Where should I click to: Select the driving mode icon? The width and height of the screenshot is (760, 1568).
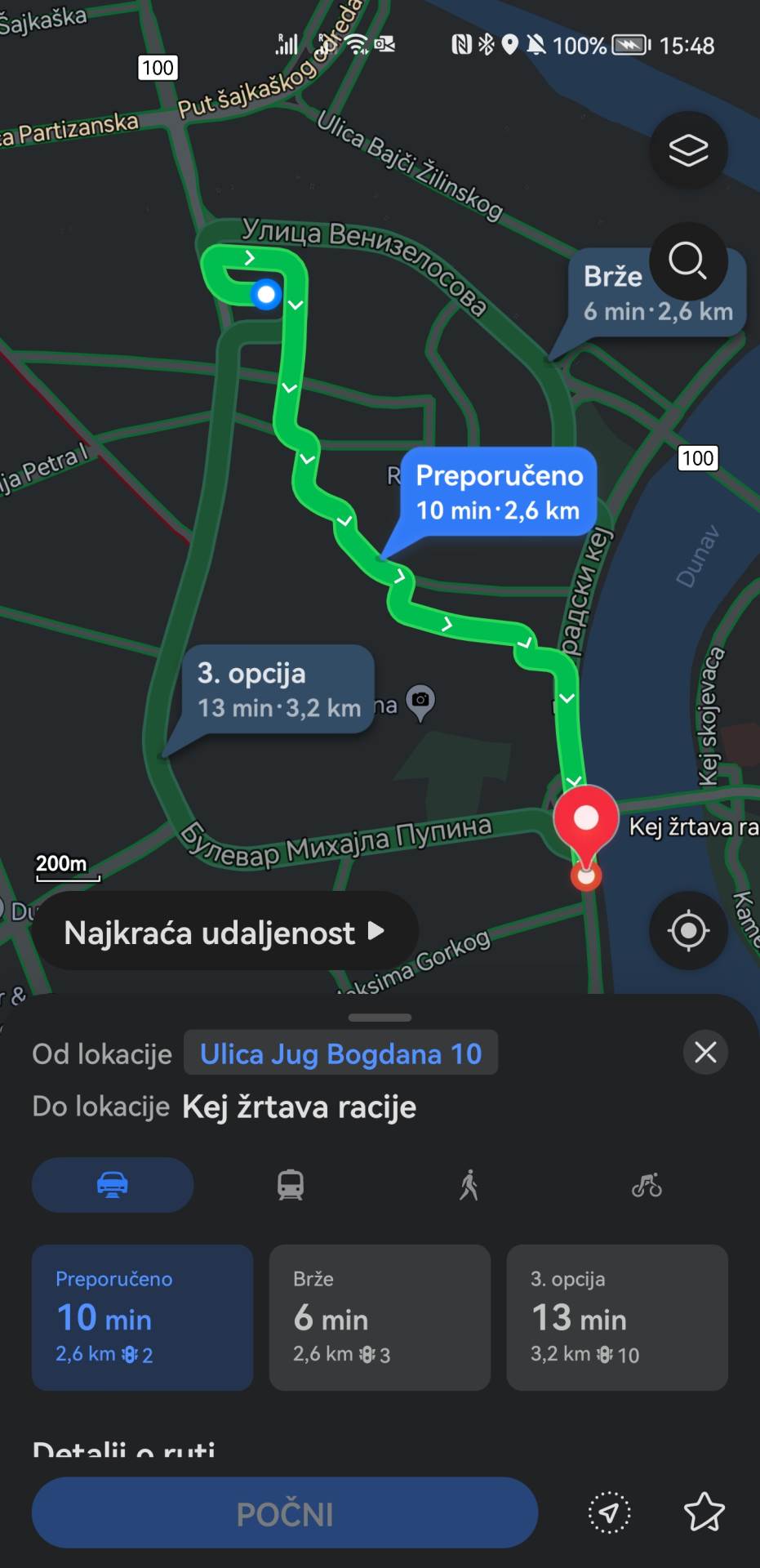(x=112, y=1184)
